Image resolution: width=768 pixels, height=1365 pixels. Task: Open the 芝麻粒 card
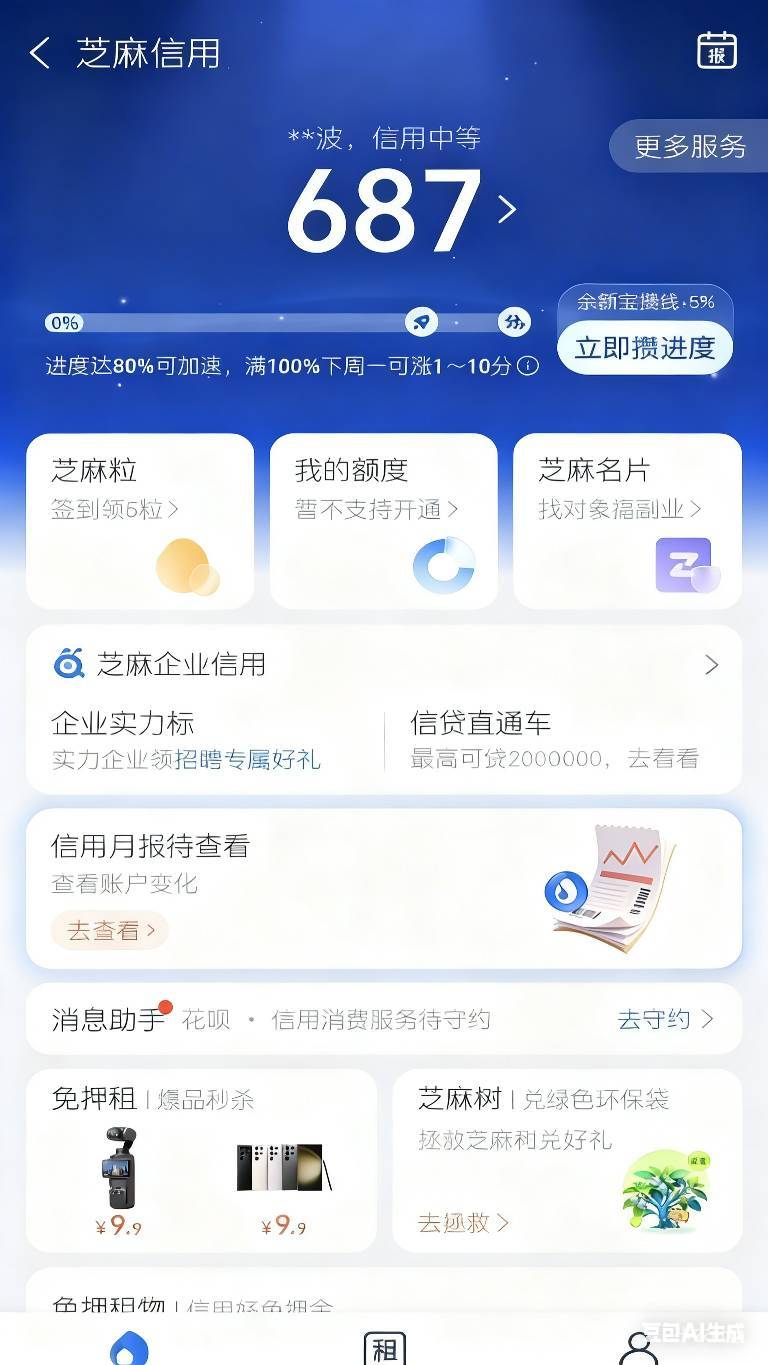(140, 521)
